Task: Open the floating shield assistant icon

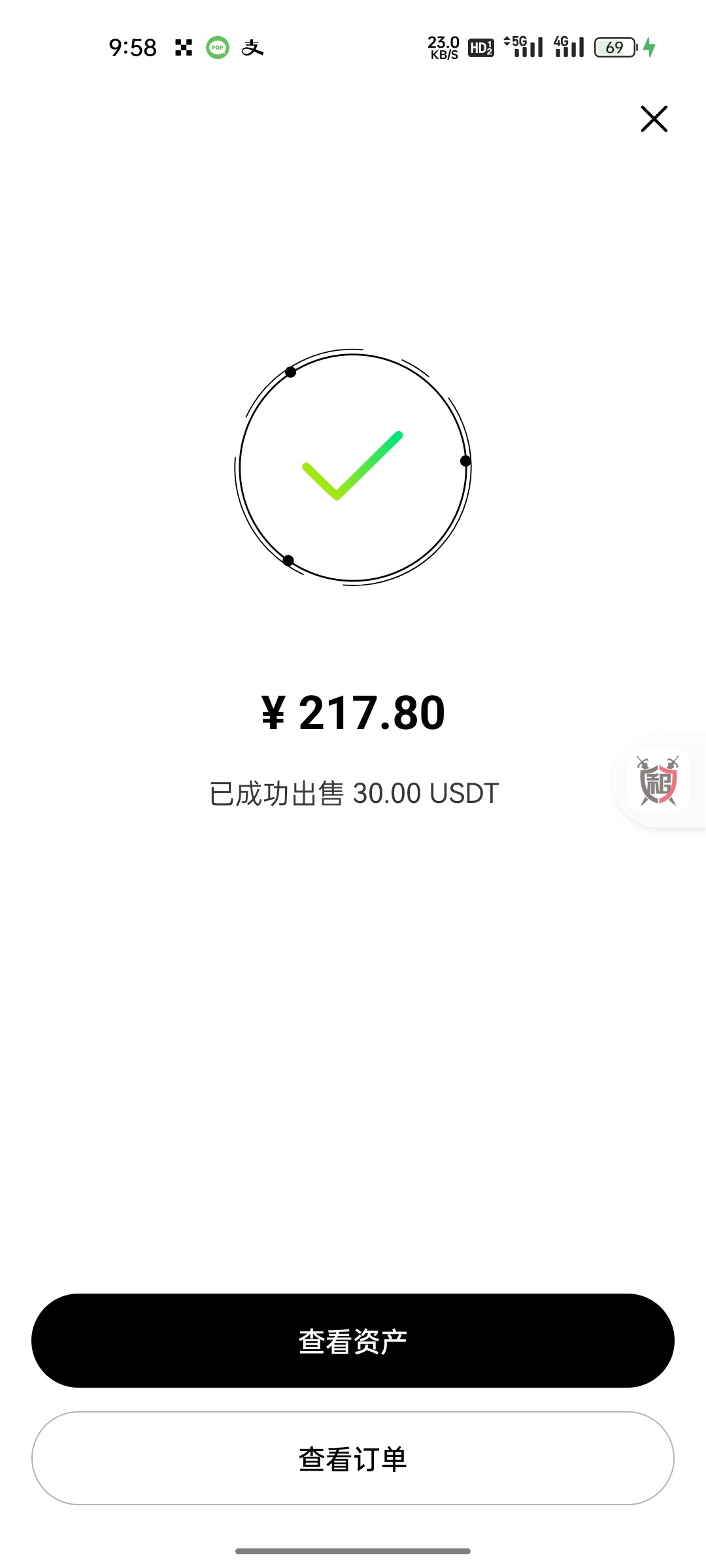Action: 658,781
